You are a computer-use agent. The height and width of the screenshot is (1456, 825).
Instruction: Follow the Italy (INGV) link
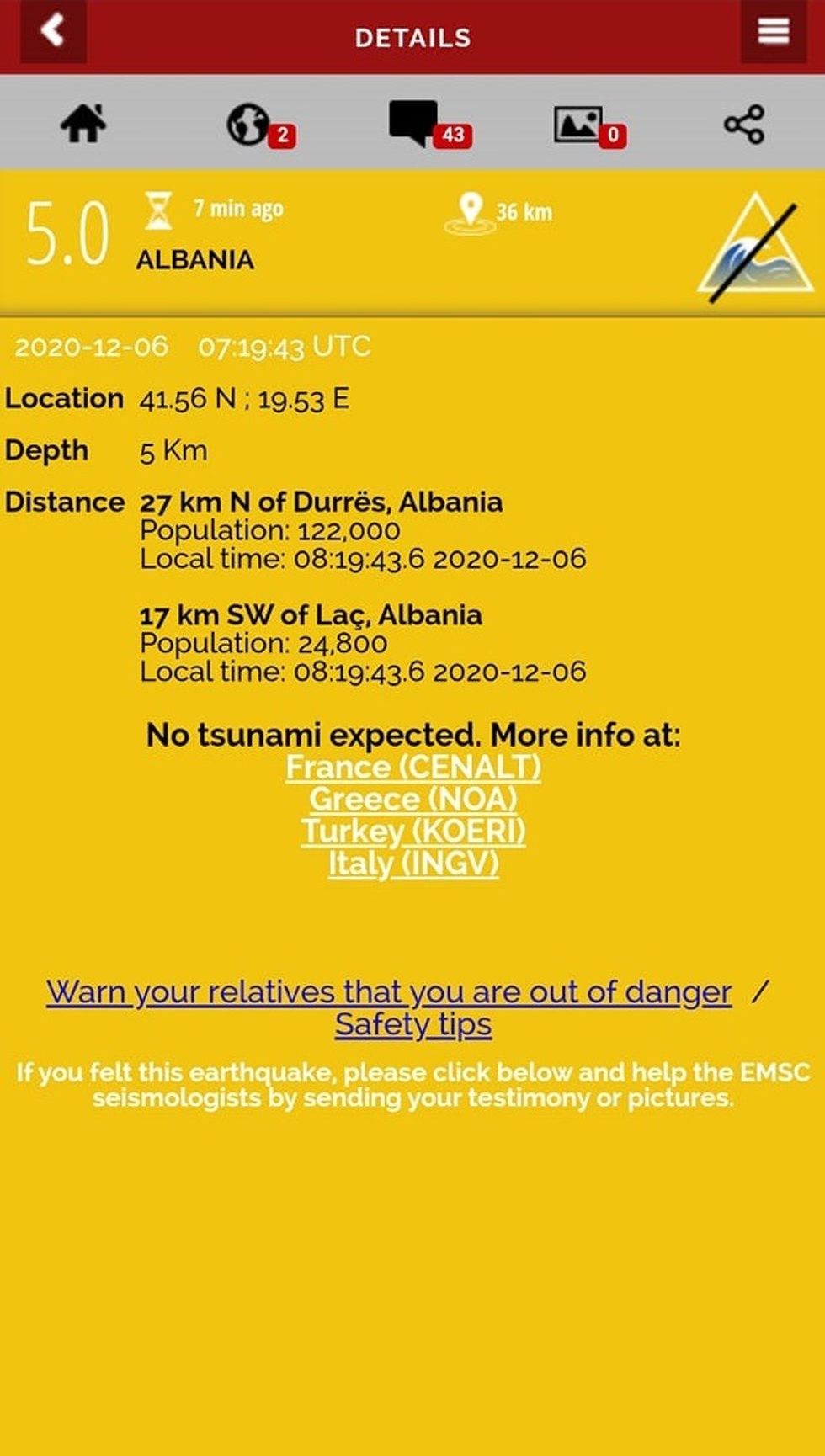point(412,863)
